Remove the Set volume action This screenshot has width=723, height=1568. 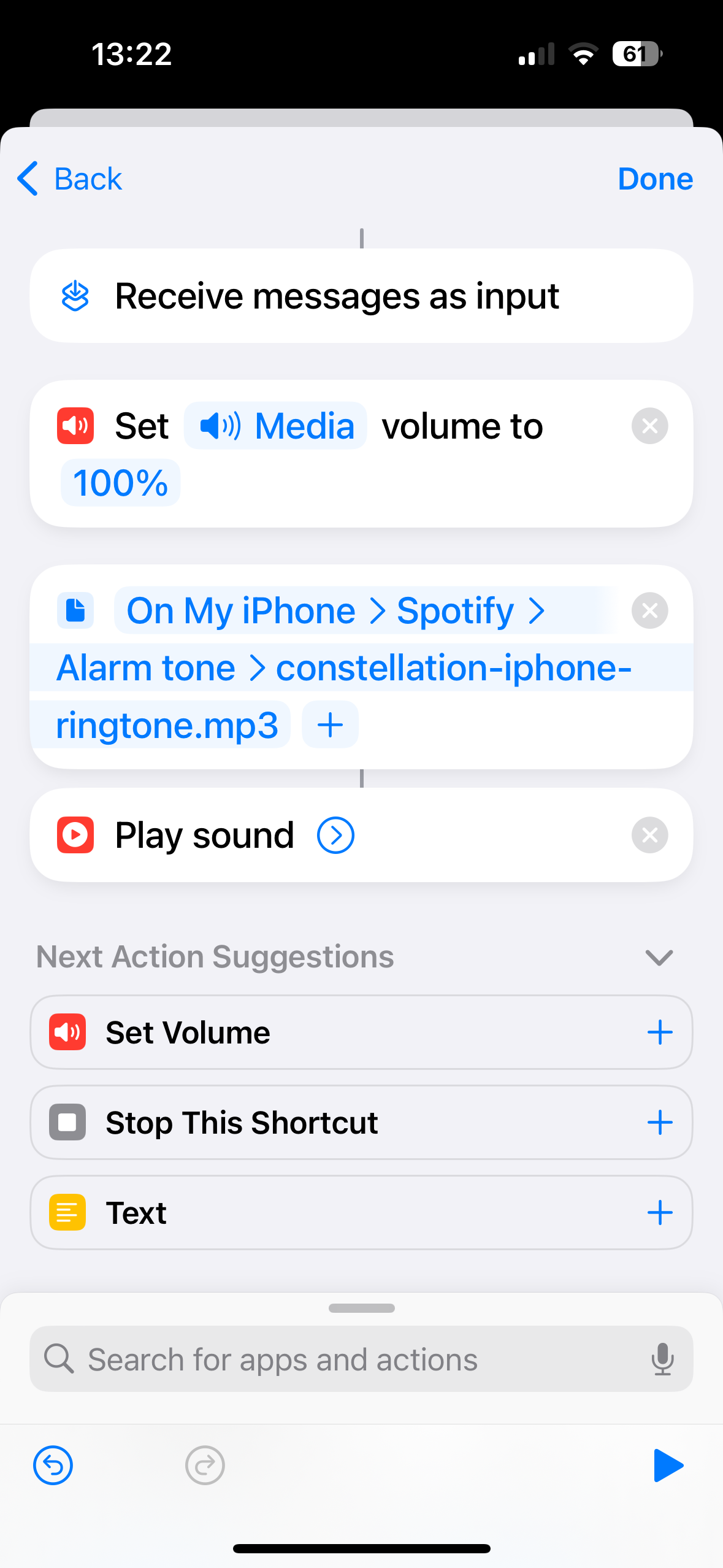(x=649, y=426)
